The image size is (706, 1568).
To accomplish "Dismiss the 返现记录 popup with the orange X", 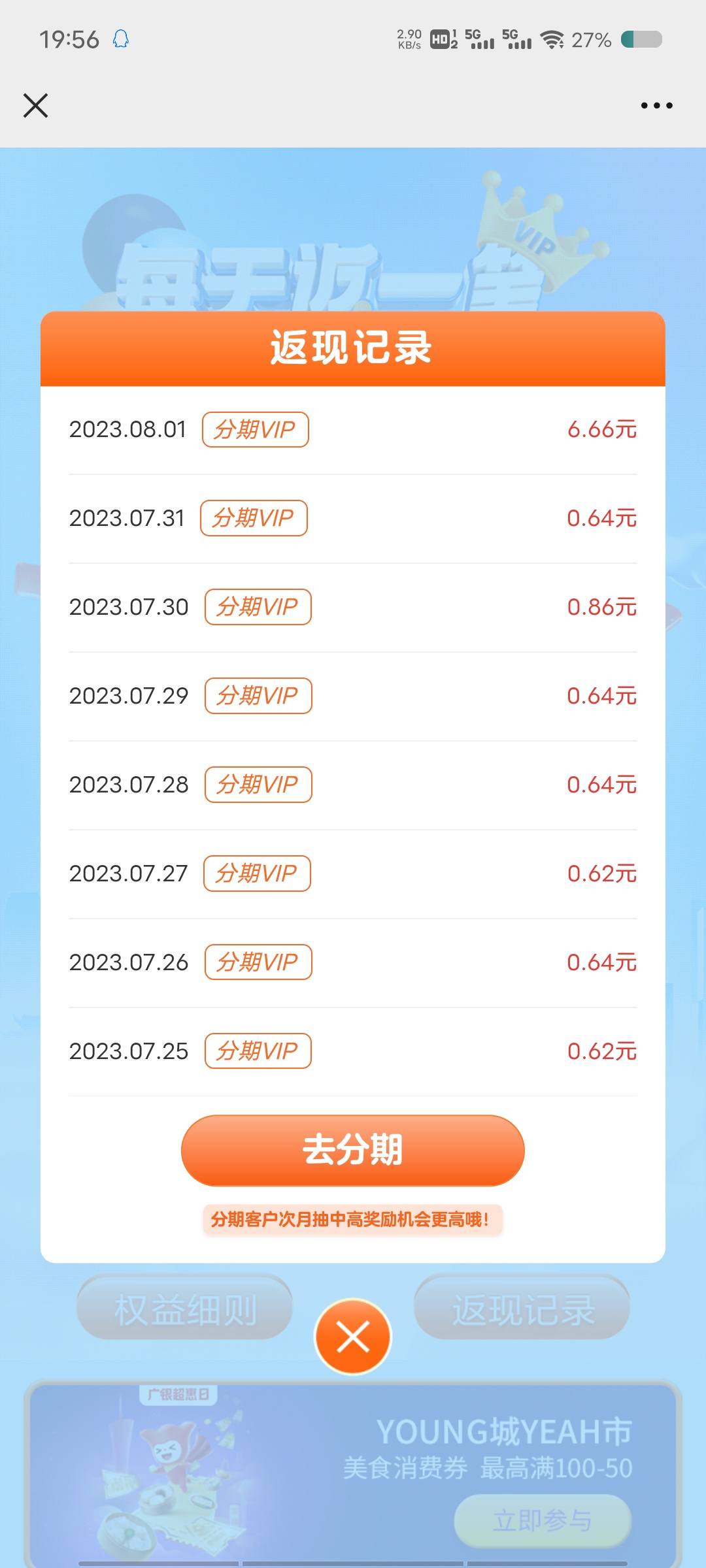I will [x=353, y=1337].
